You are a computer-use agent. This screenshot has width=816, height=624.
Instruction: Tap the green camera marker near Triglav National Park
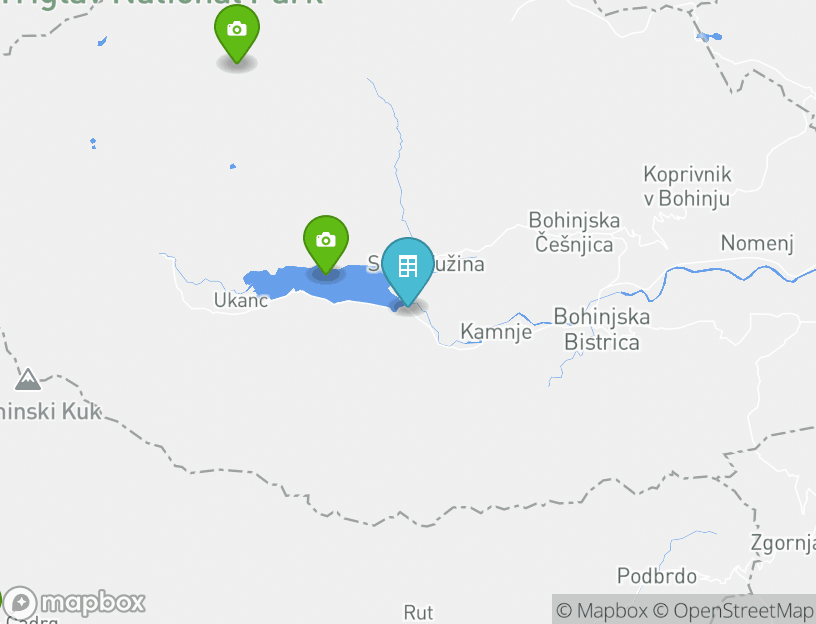point(237,33)
